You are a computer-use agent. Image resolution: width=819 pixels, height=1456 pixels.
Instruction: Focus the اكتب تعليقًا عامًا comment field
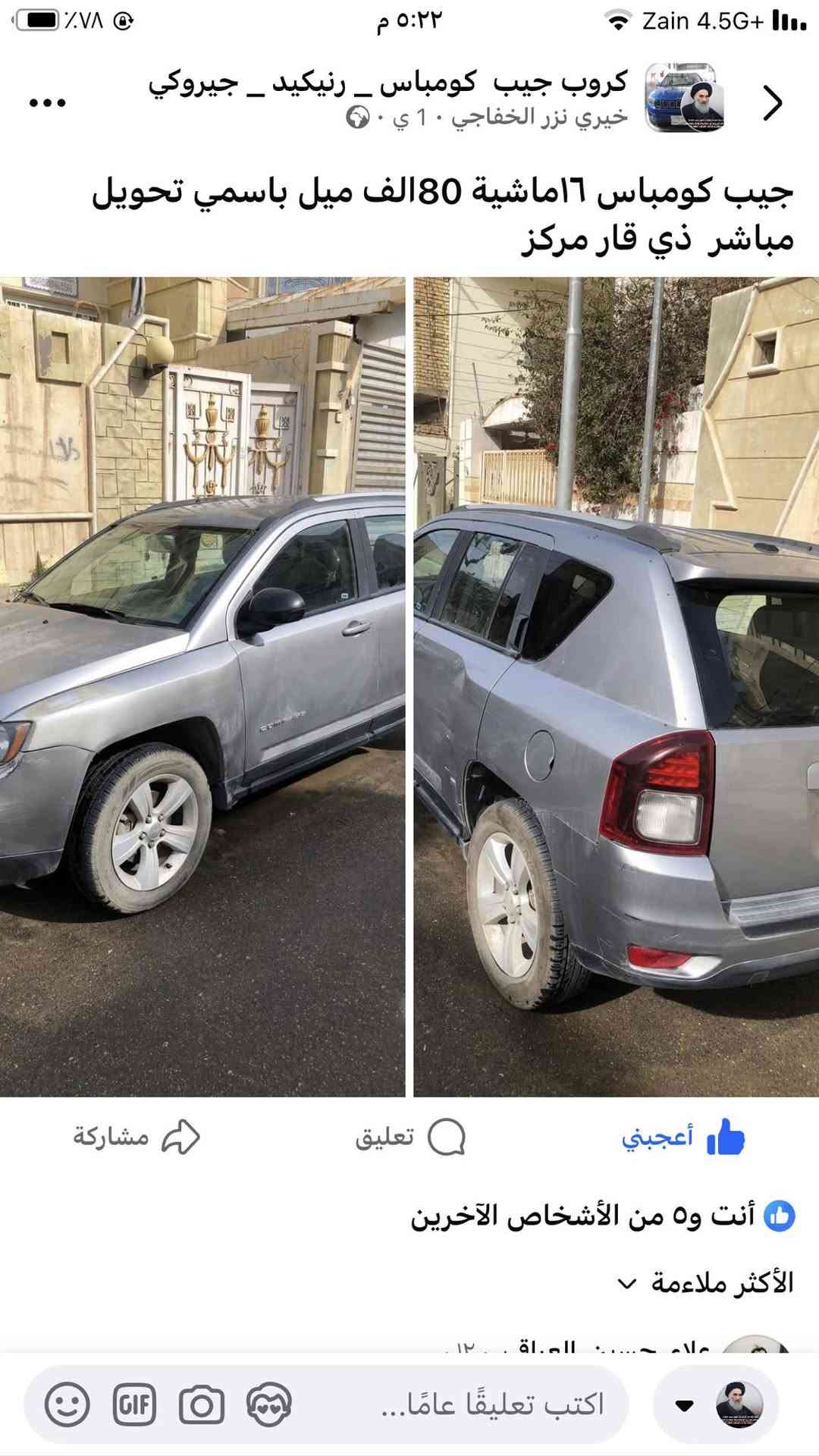[x=493, y=1404]
